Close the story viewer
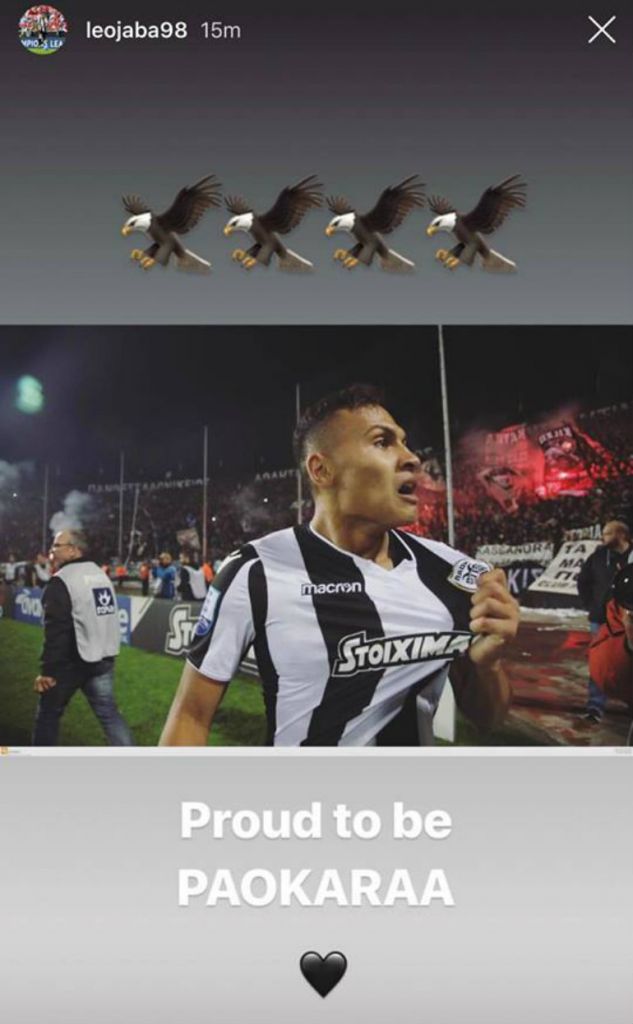Image resolution: width=633 pixels, height=1024 pixels. point(601,30)
